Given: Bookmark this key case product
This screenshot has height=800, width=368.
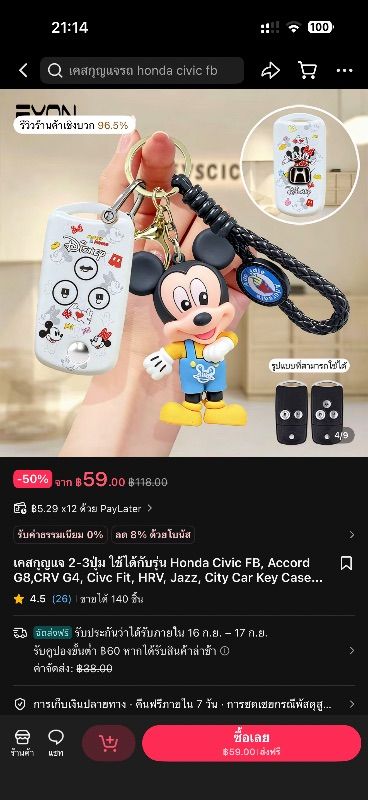Looking at the screenshot, I should click(346, 563).
